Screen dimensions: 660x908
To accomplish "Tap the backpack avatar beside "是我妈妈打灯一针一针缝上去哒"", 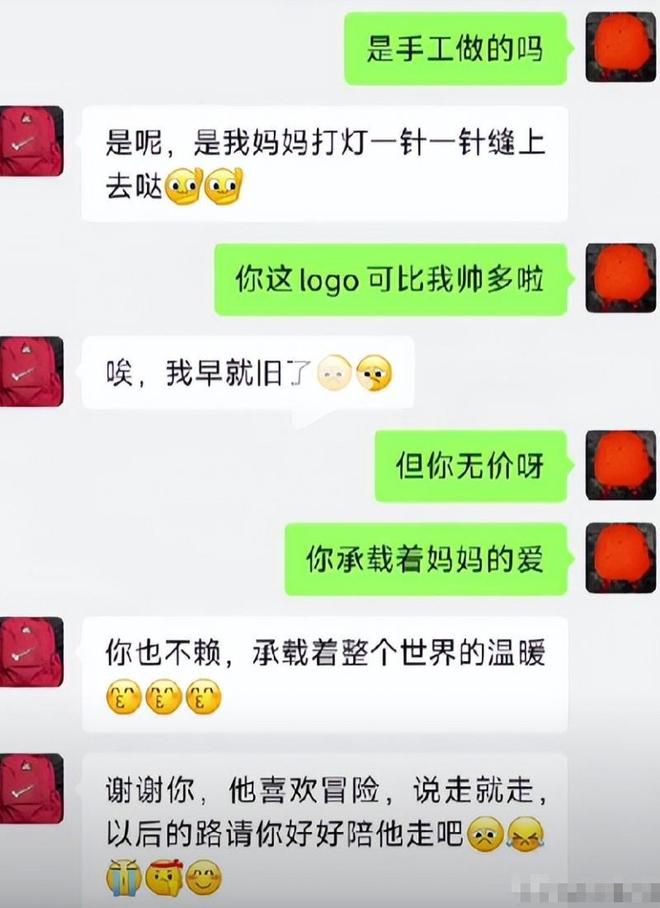I will click(x=31, y=141).
